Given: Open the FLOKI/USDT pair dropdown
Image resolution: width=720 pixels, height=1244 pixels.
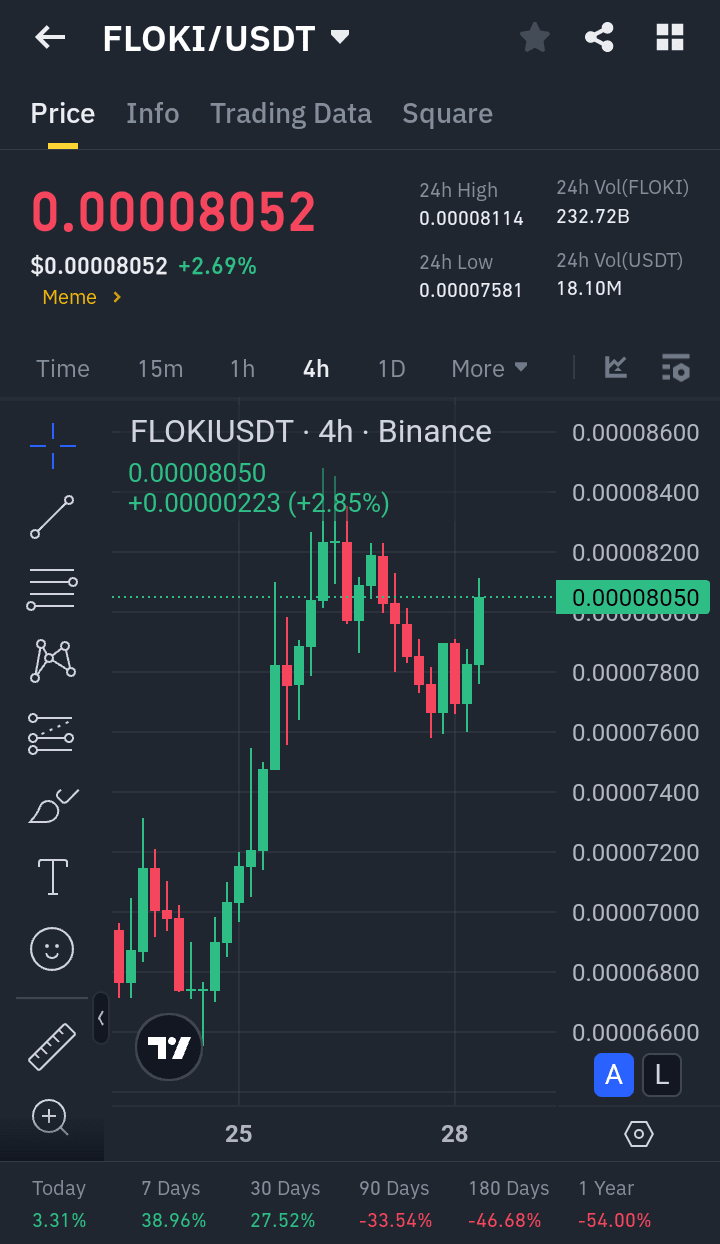Looking at the screenshot, I should [x=339, y=38].
